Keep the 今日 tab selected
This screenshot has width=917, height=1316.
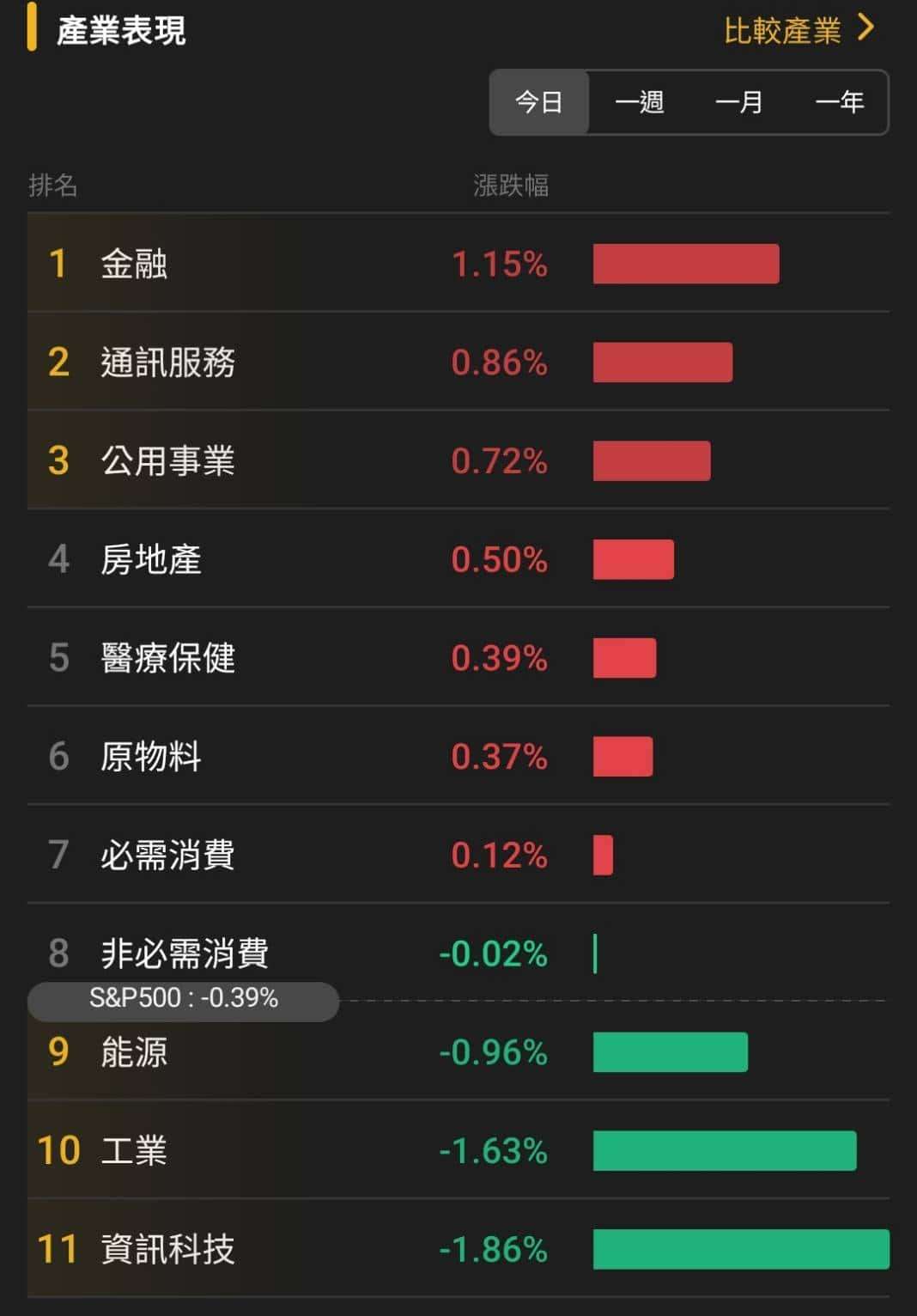(537, 102)
